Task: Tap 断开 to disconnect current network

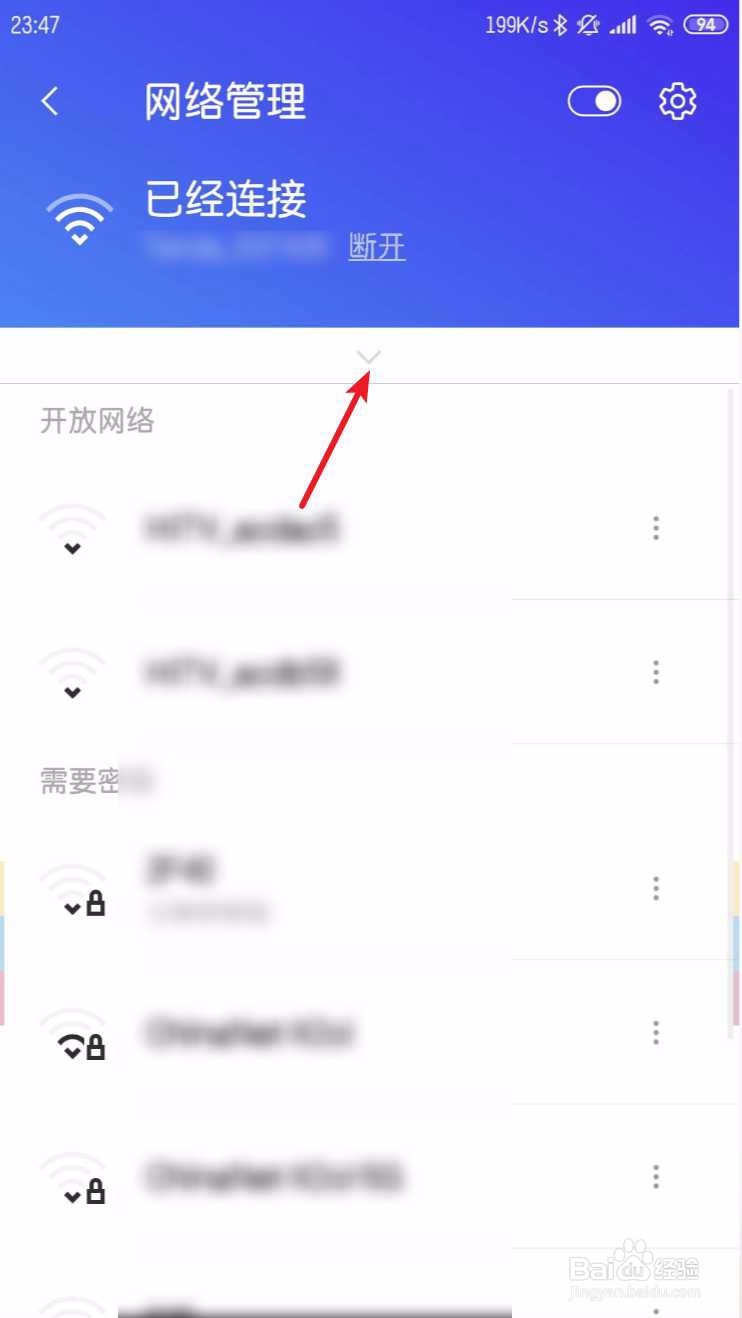Action: pyautogui.click(x=376, y=248)
